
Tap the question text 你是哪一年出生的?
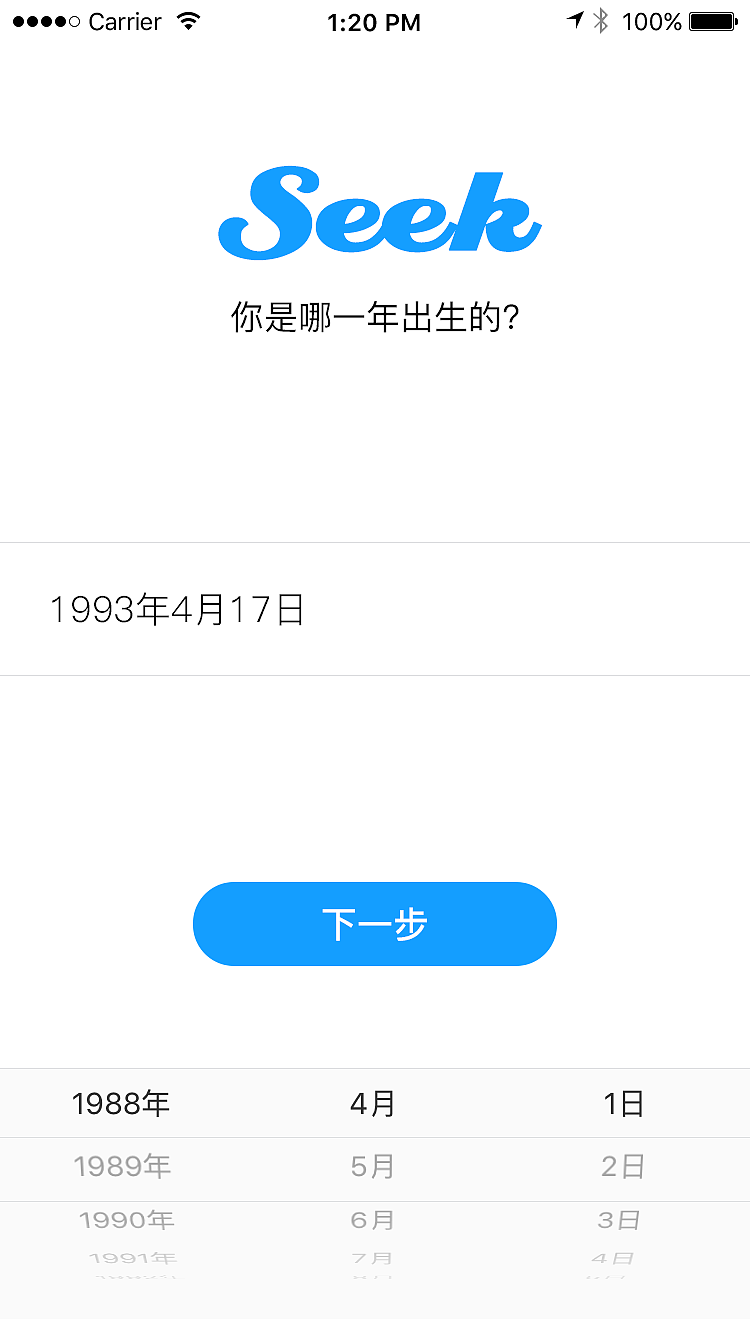pos(375,315)
